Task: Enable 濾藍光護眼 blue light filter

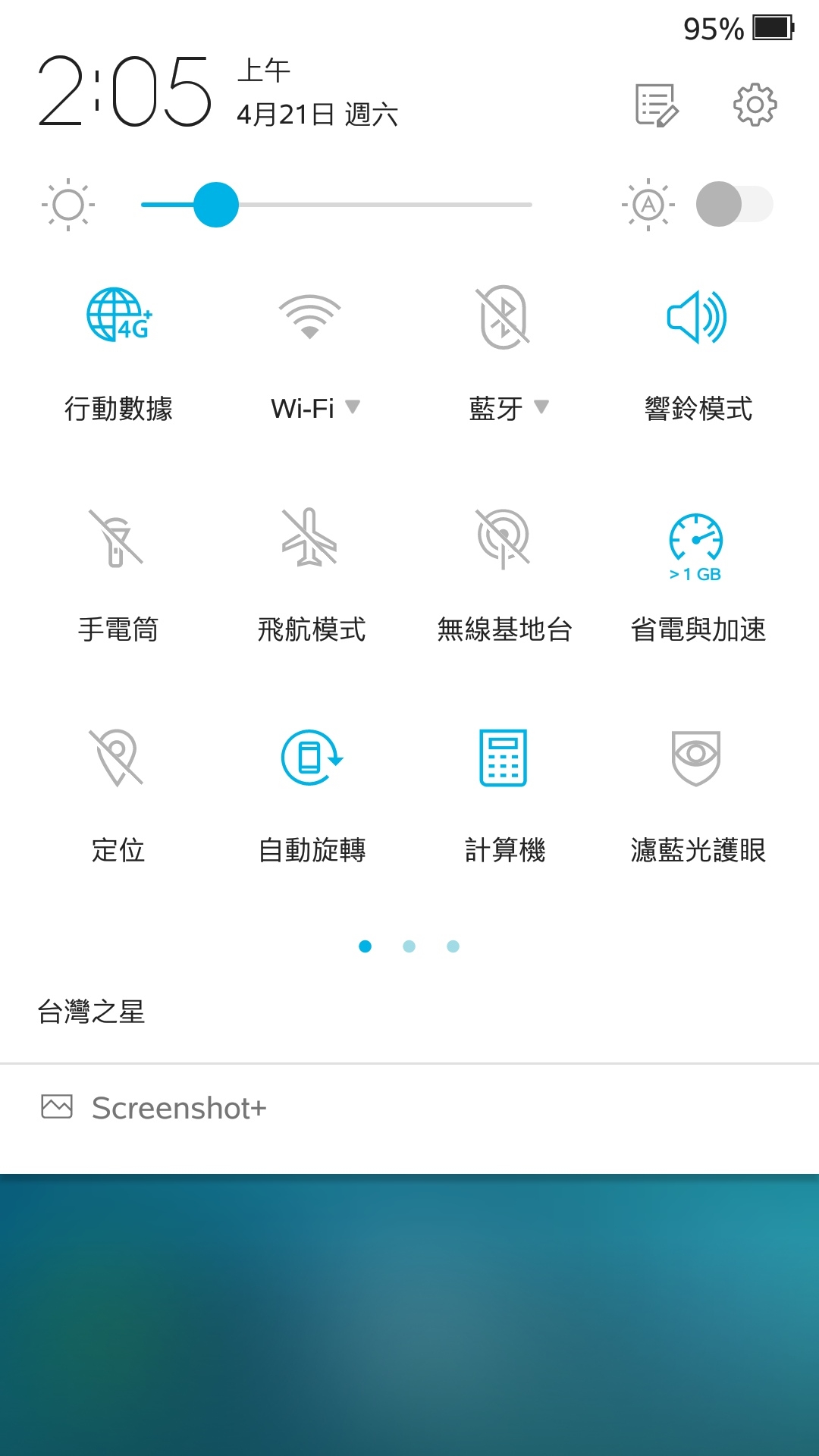Action: pos(696,758)
